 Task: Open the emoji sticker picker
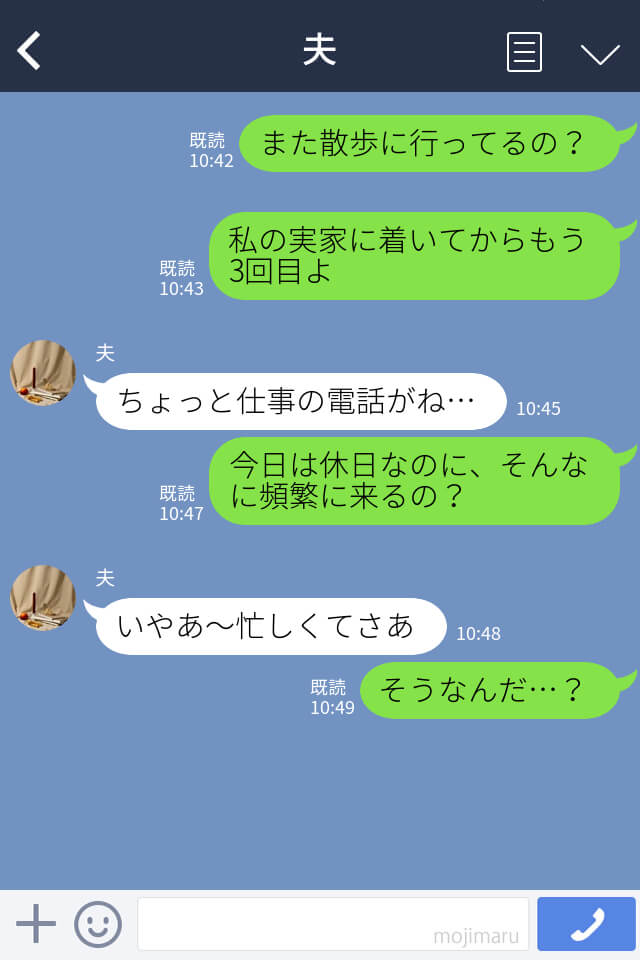[x=98, y=924]
